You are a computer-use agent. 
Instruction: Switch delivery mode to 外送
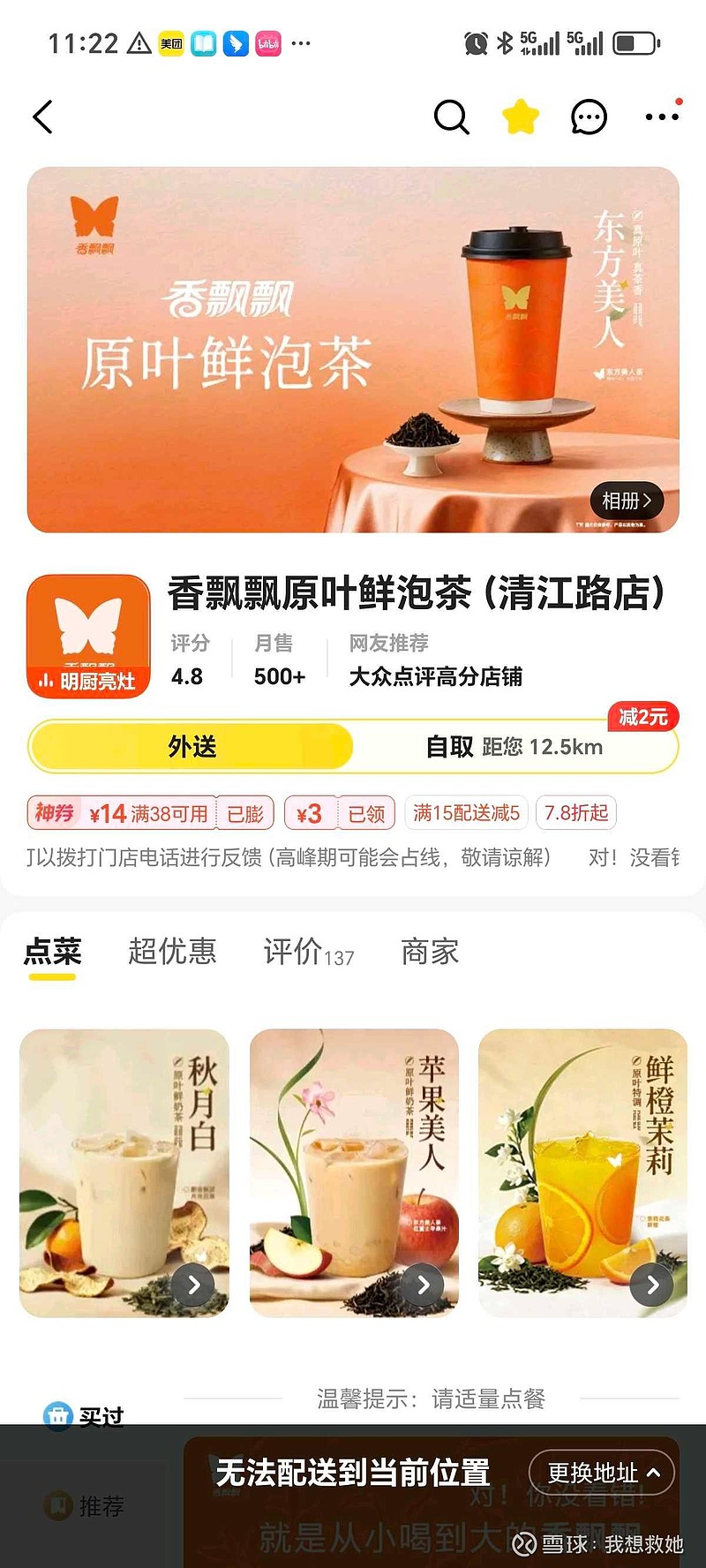pyautogui.click(x=191, y=746)
